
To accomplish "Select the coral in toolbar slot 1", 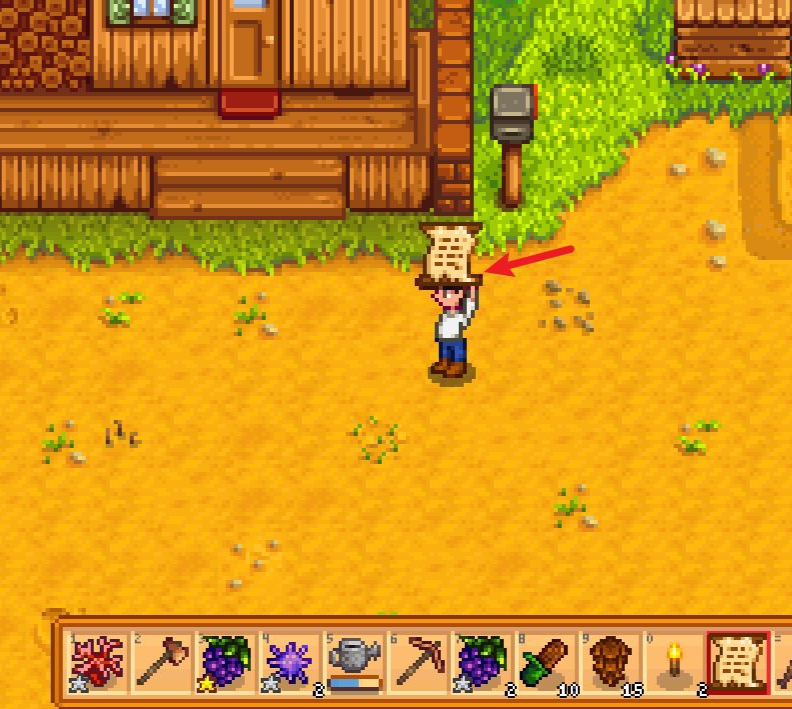I will 97,662.
